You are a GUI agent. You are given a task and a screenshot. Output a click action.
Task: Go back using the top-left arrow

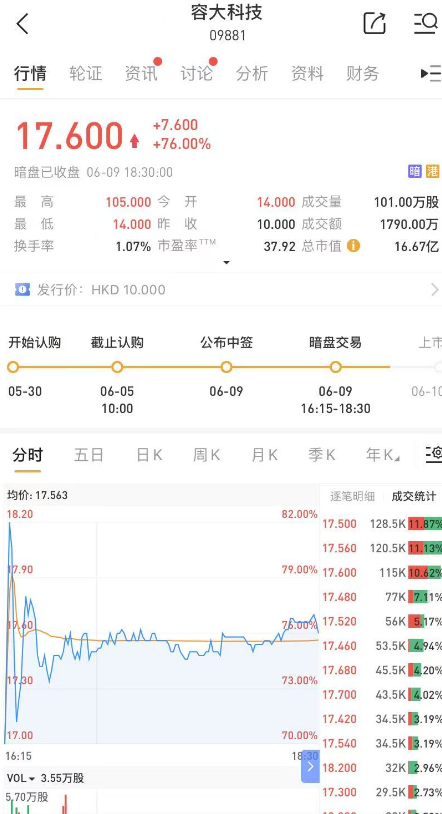pyautogui.click(x=22, y=24)
